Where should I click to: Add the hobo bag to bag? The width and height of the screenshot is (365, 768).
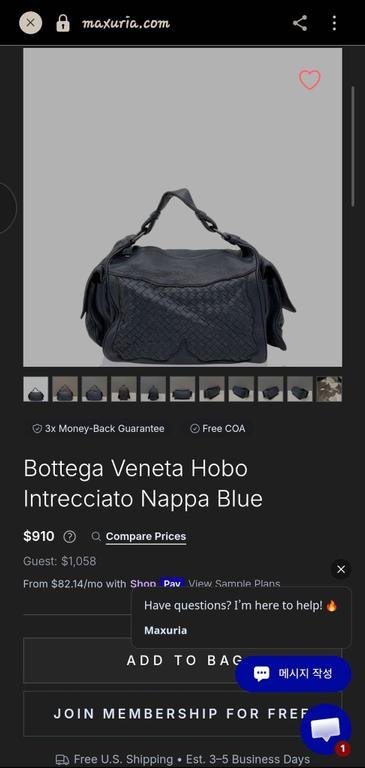point(182,660)
